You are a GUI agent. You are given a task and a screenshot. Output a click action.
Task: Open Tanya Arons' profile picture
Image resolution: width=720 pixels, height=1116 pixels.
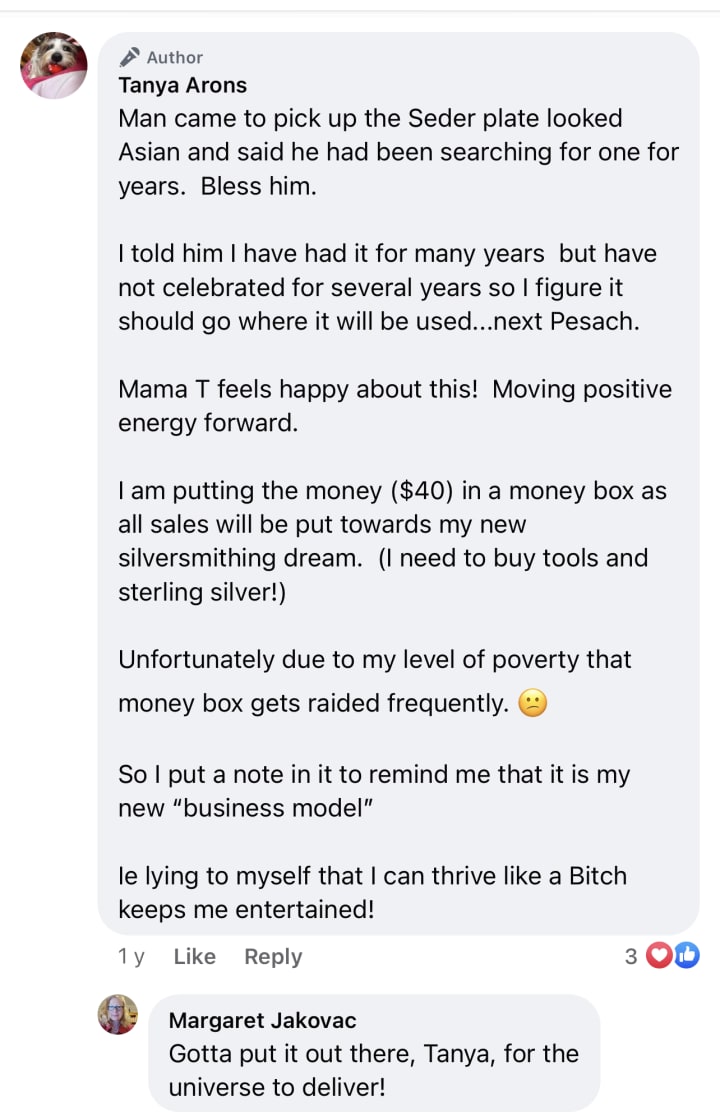54,65
